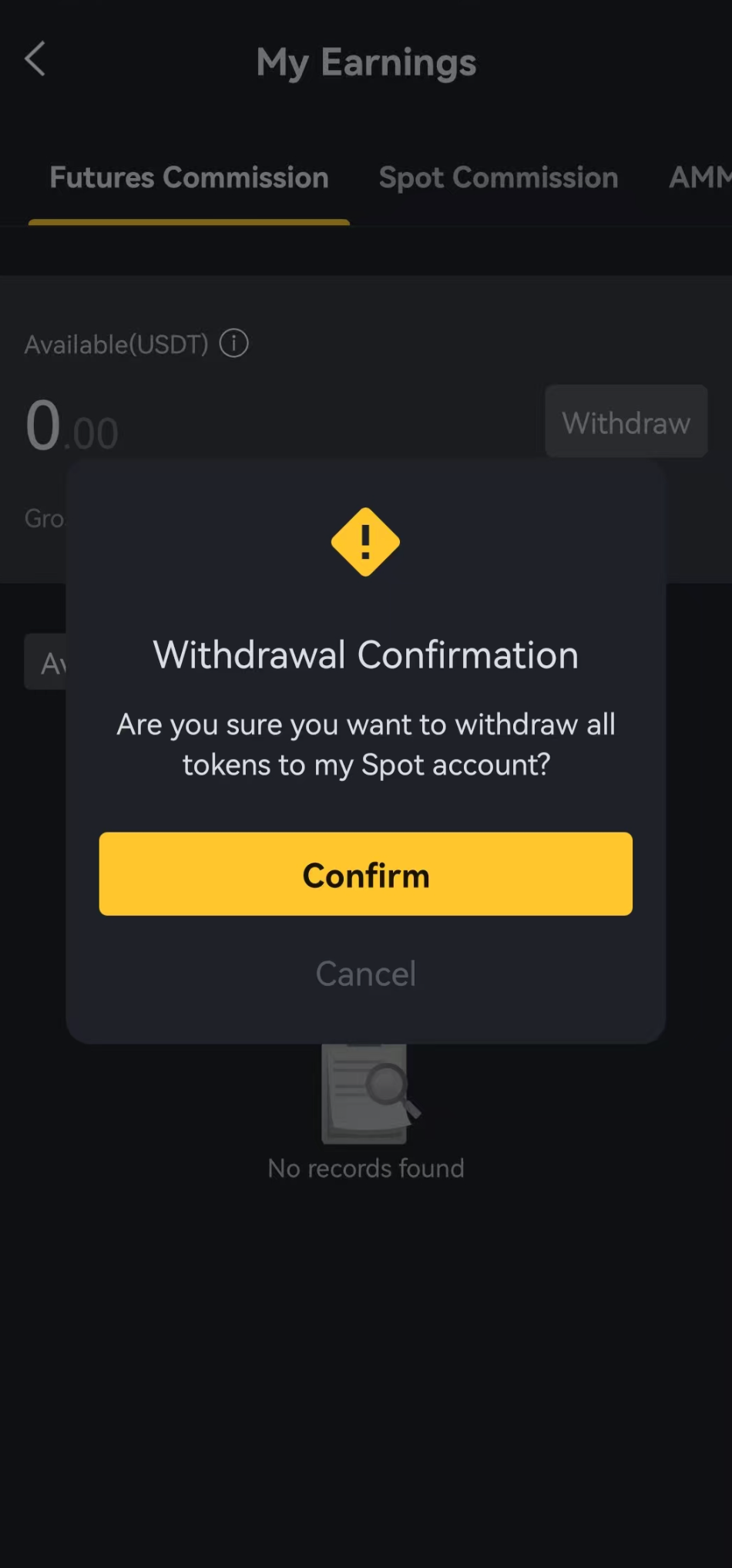Open the Available(USDT) info icon
The width and height of the screenshot is (732, 1568).
234,343
